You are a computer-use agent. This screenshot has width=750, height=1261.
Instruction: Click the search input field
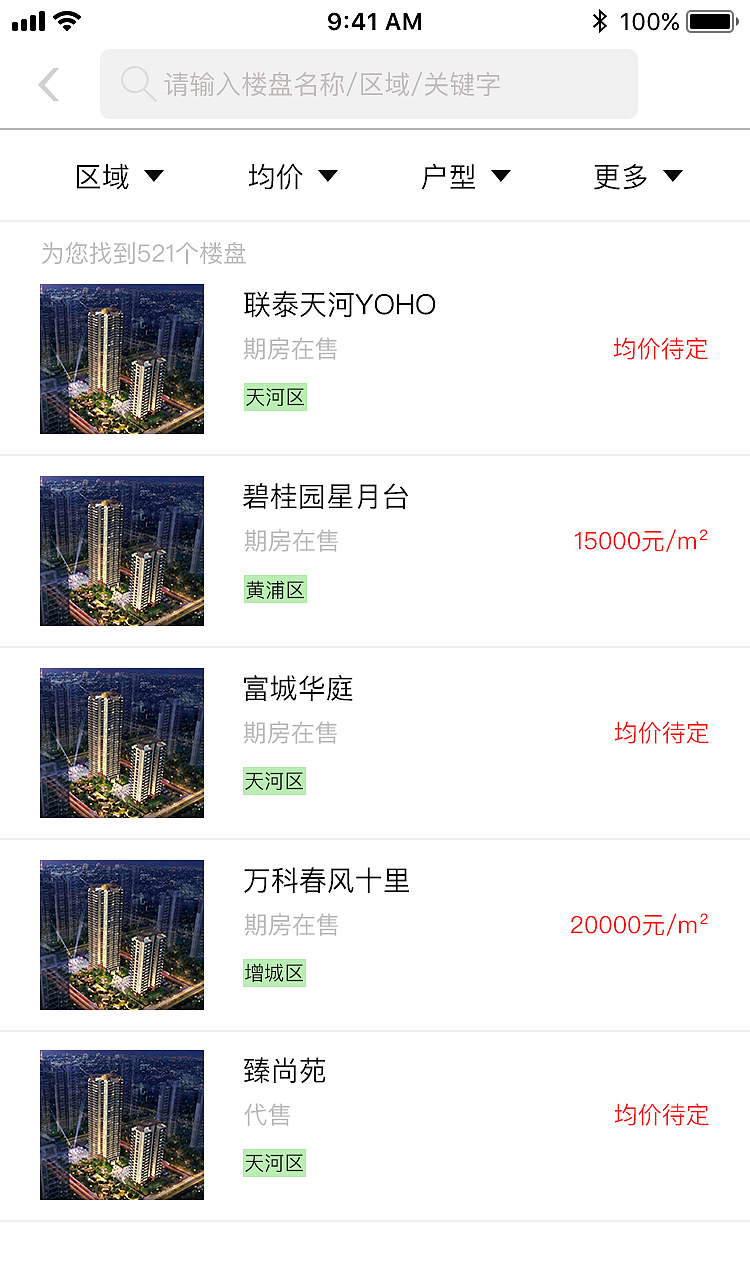369,84
